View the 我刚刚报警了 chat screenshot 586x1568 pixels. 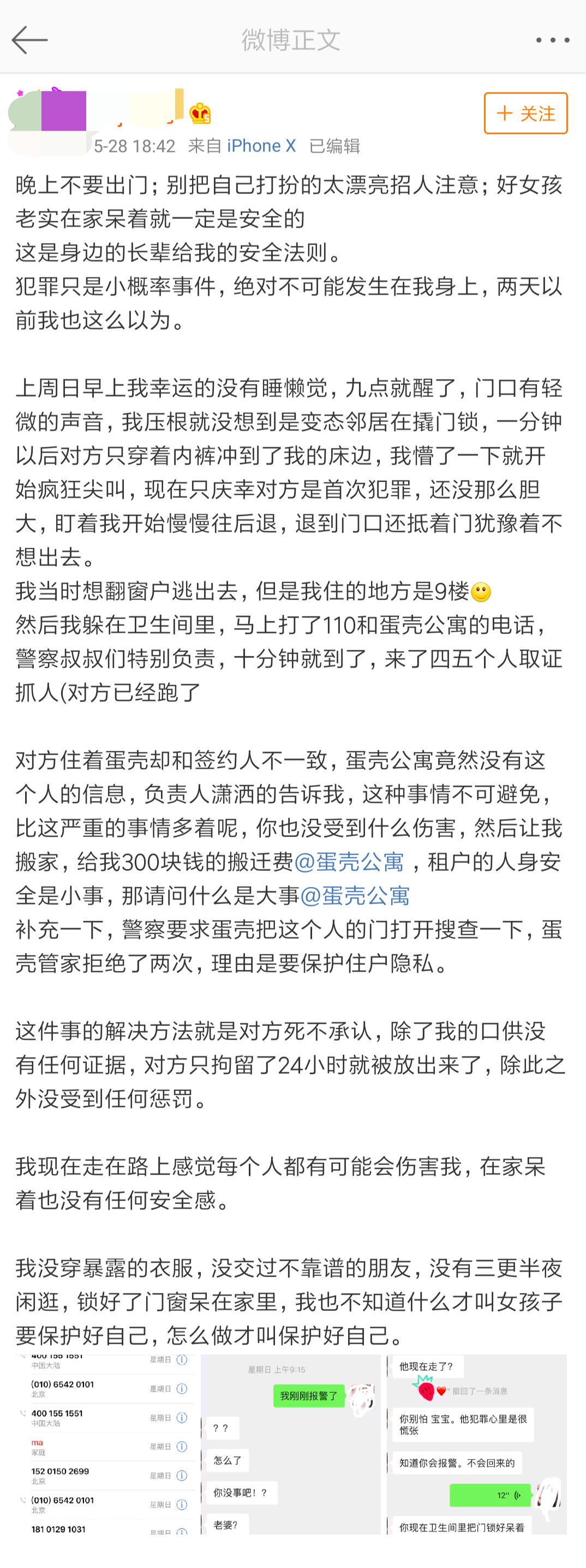tap(291, 1443)
